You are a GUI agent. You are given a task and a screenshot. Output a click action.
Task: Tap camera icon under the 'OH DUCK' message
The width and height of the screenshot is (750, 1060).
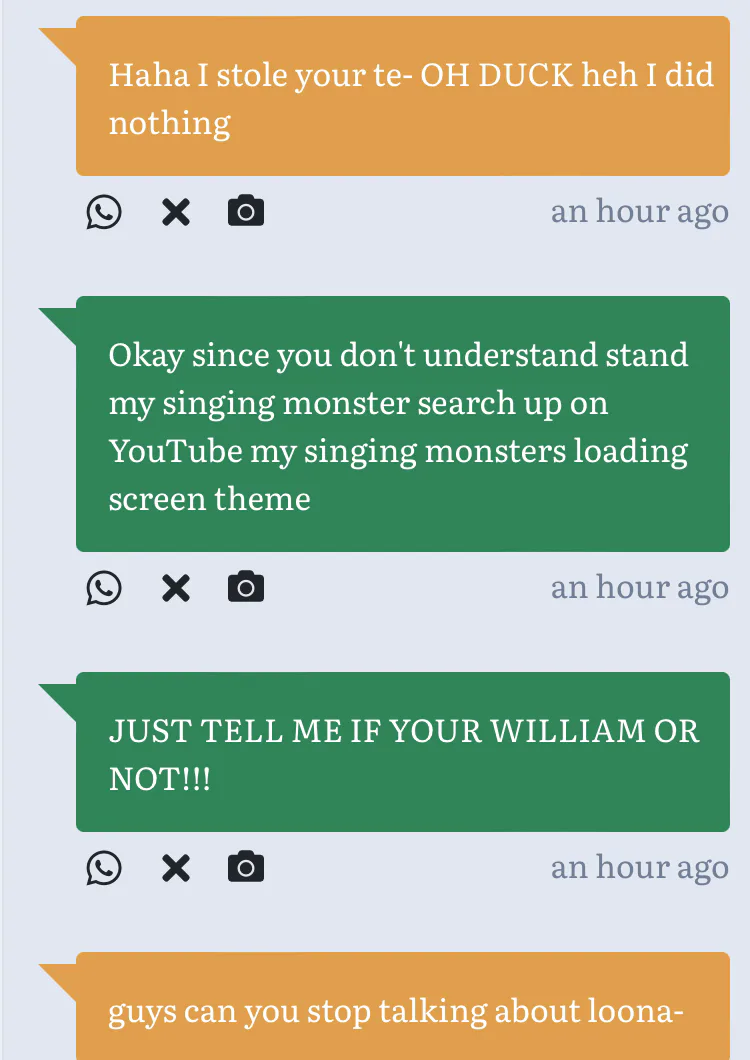pos(246,212)
